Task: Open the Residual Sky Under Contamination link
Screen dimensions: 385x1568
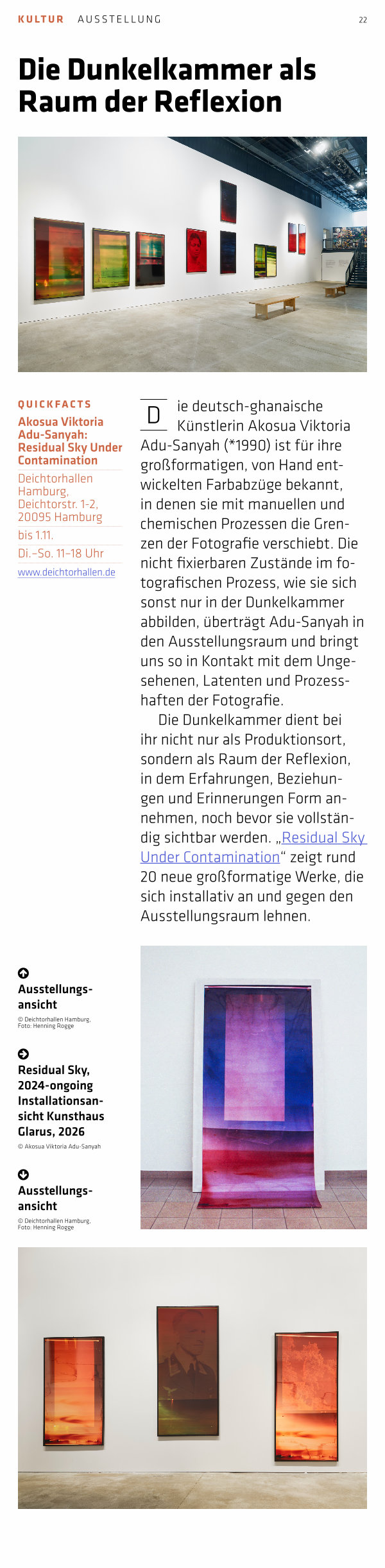Action: [323, 837]
